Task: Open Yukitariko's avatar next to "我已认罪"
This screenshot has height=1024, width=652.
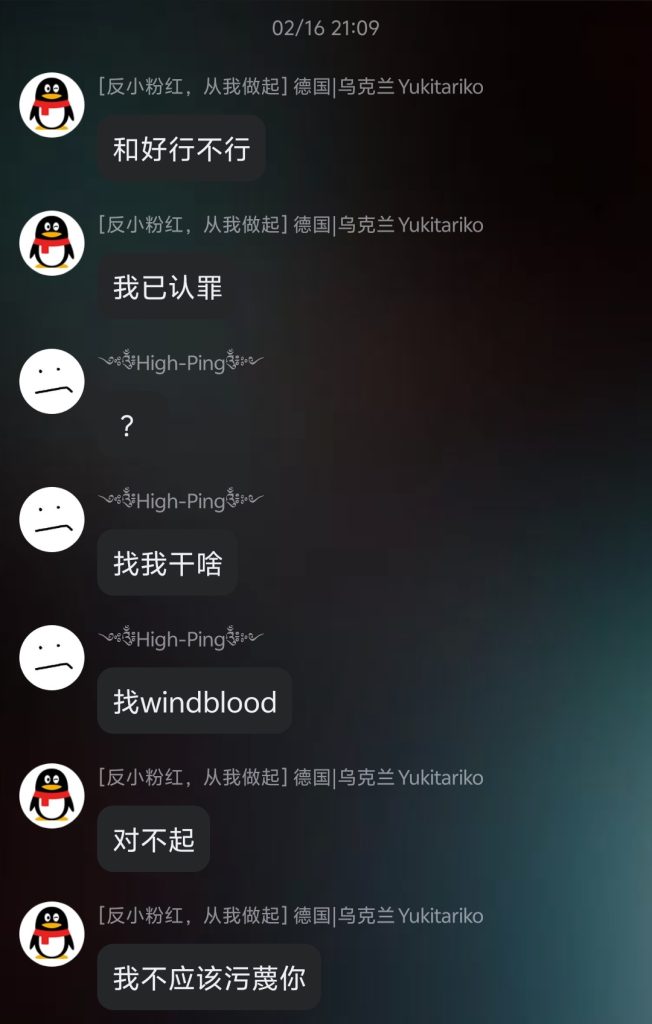Action: pos(52,243)
